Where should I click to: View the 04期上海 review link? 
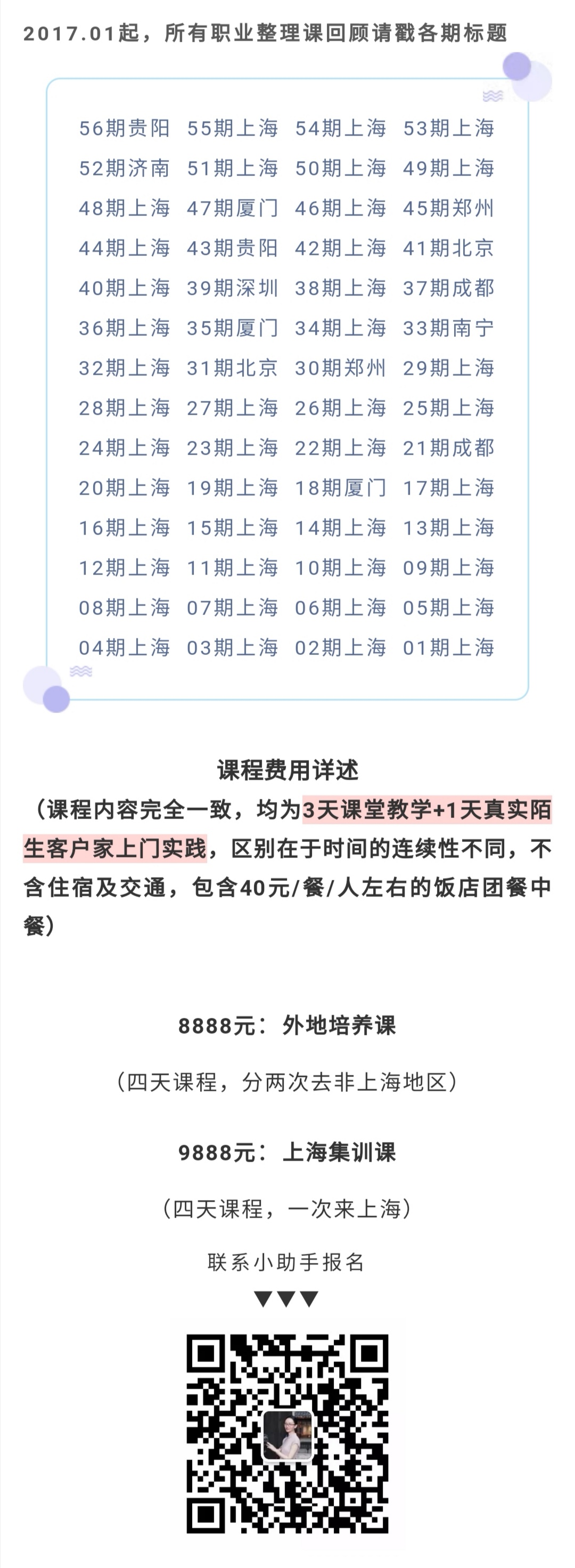[124, 648]
